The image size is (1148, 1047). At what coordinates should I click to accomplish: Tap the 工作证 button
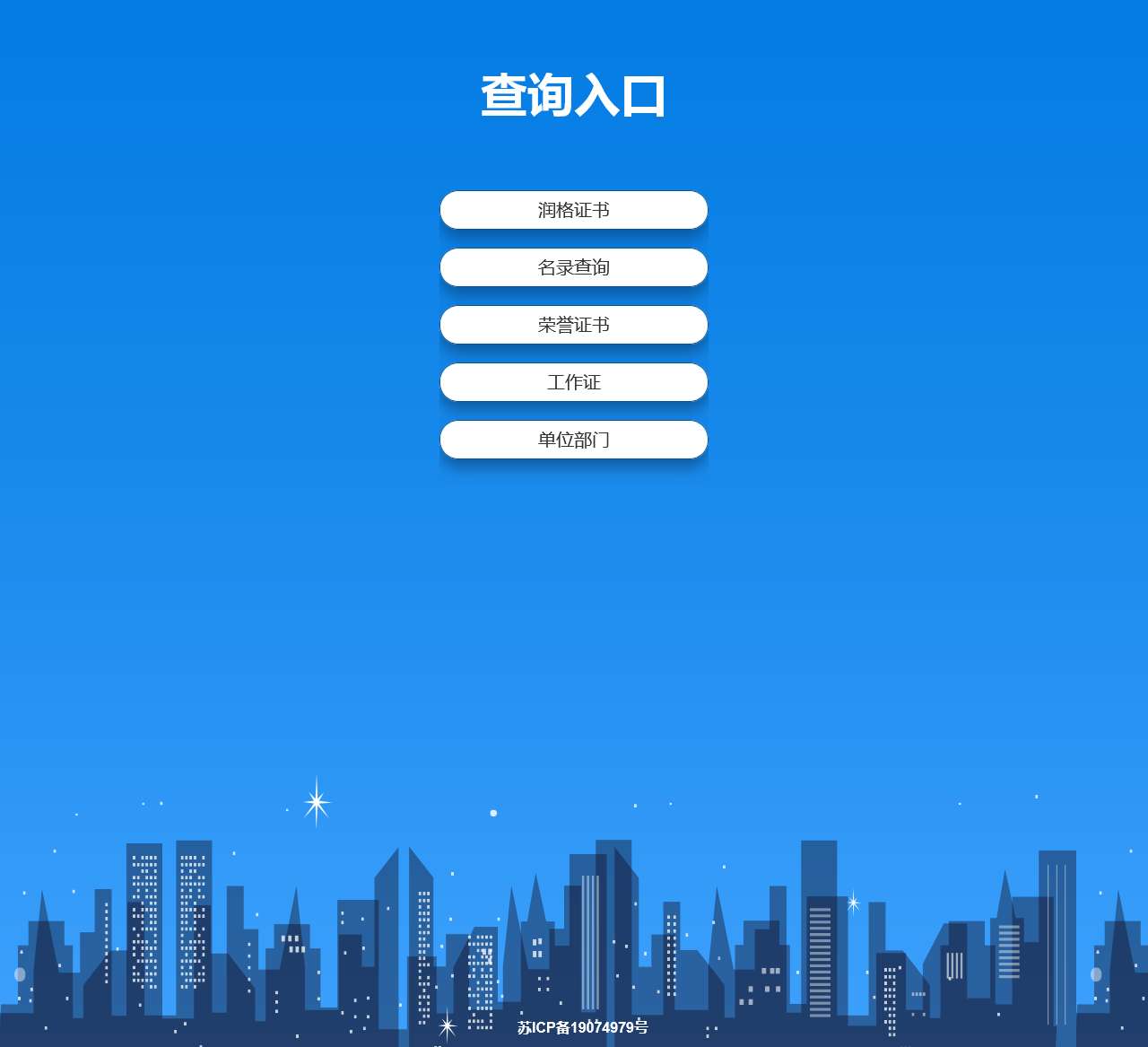pos(574,382)
